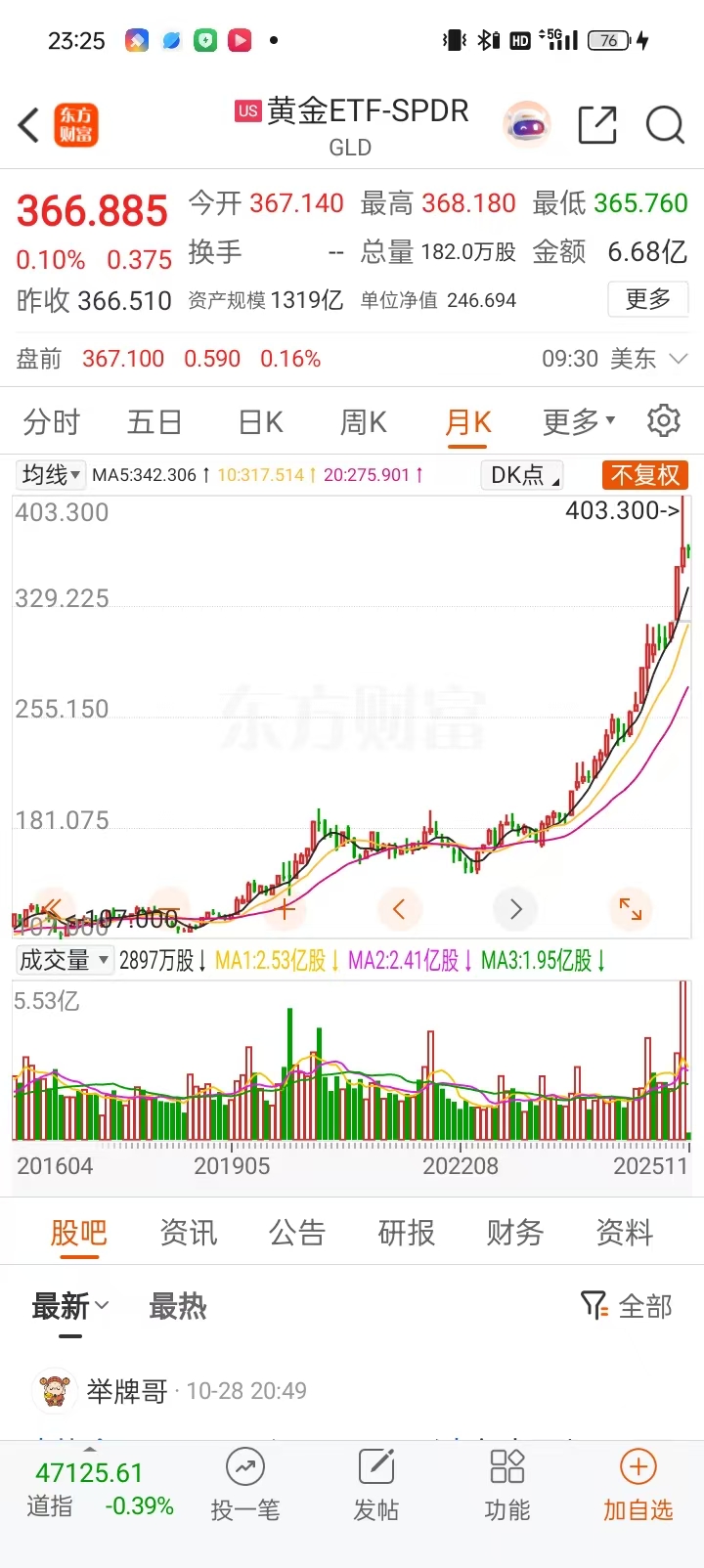
Task: Switch to the 公告 tab
Action: 297,1234
